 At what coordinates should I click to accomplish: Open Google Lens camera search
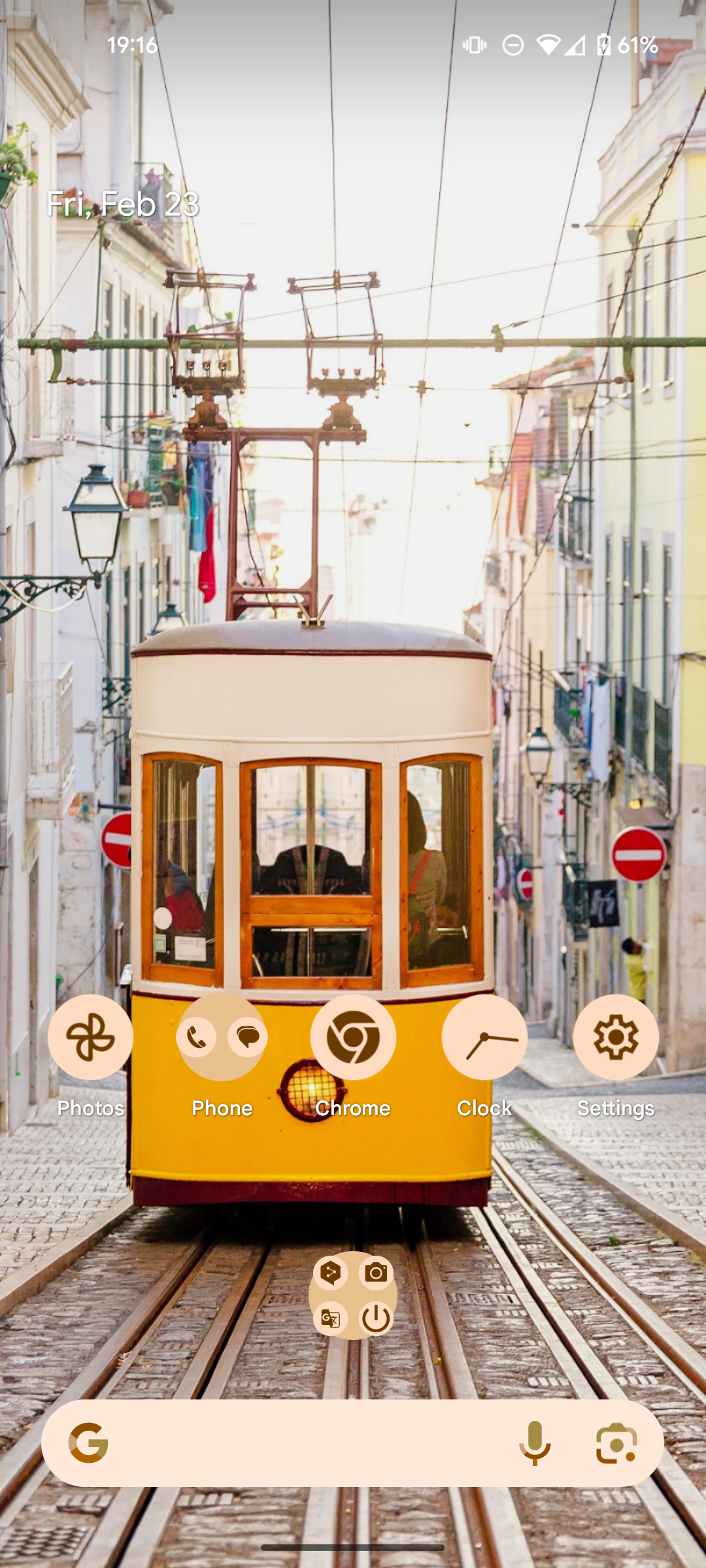616,1443
